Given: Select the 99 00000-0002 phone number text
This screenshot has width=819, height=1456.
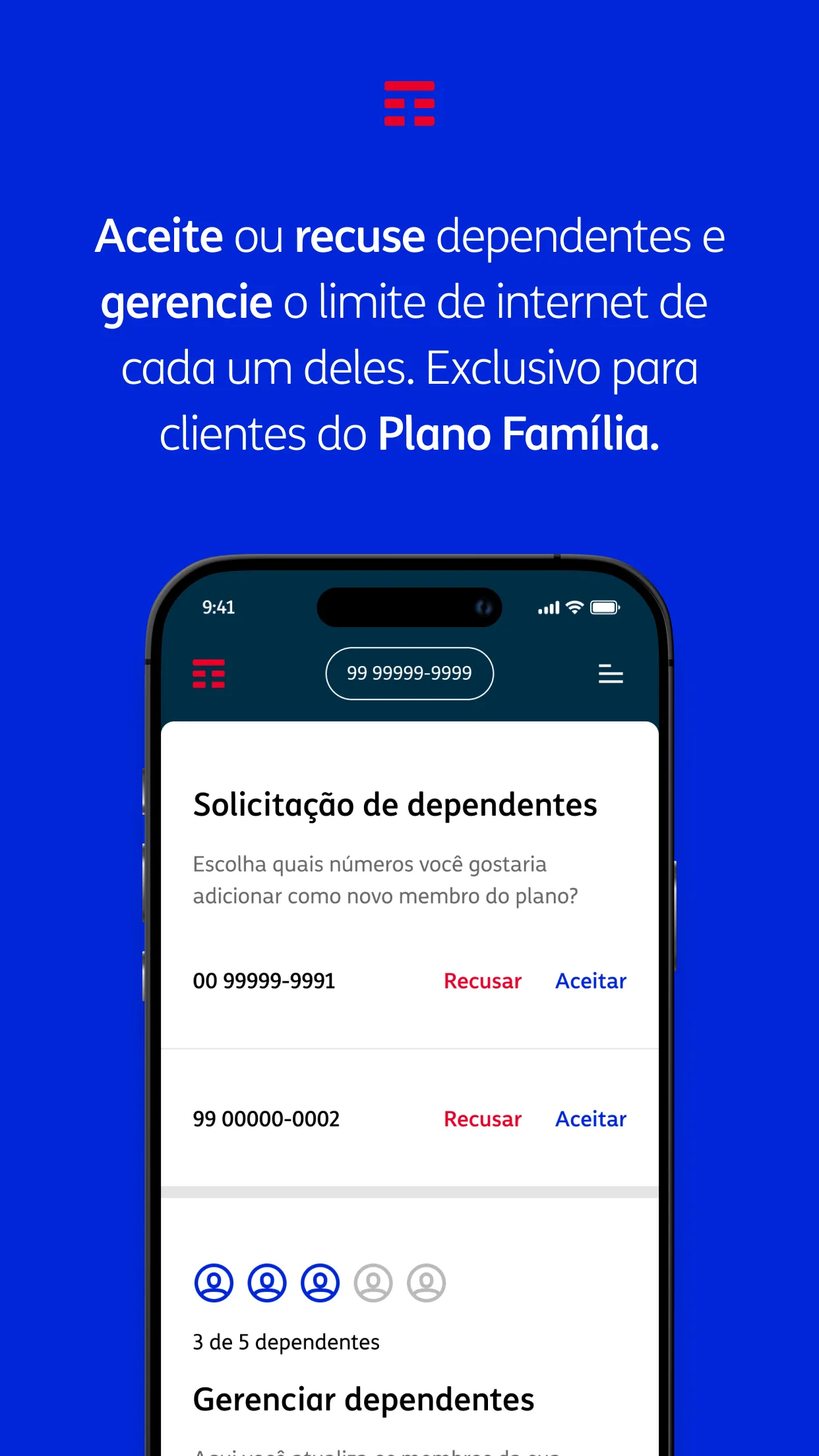Looking at the screenshot, I should click(266, 1119).
